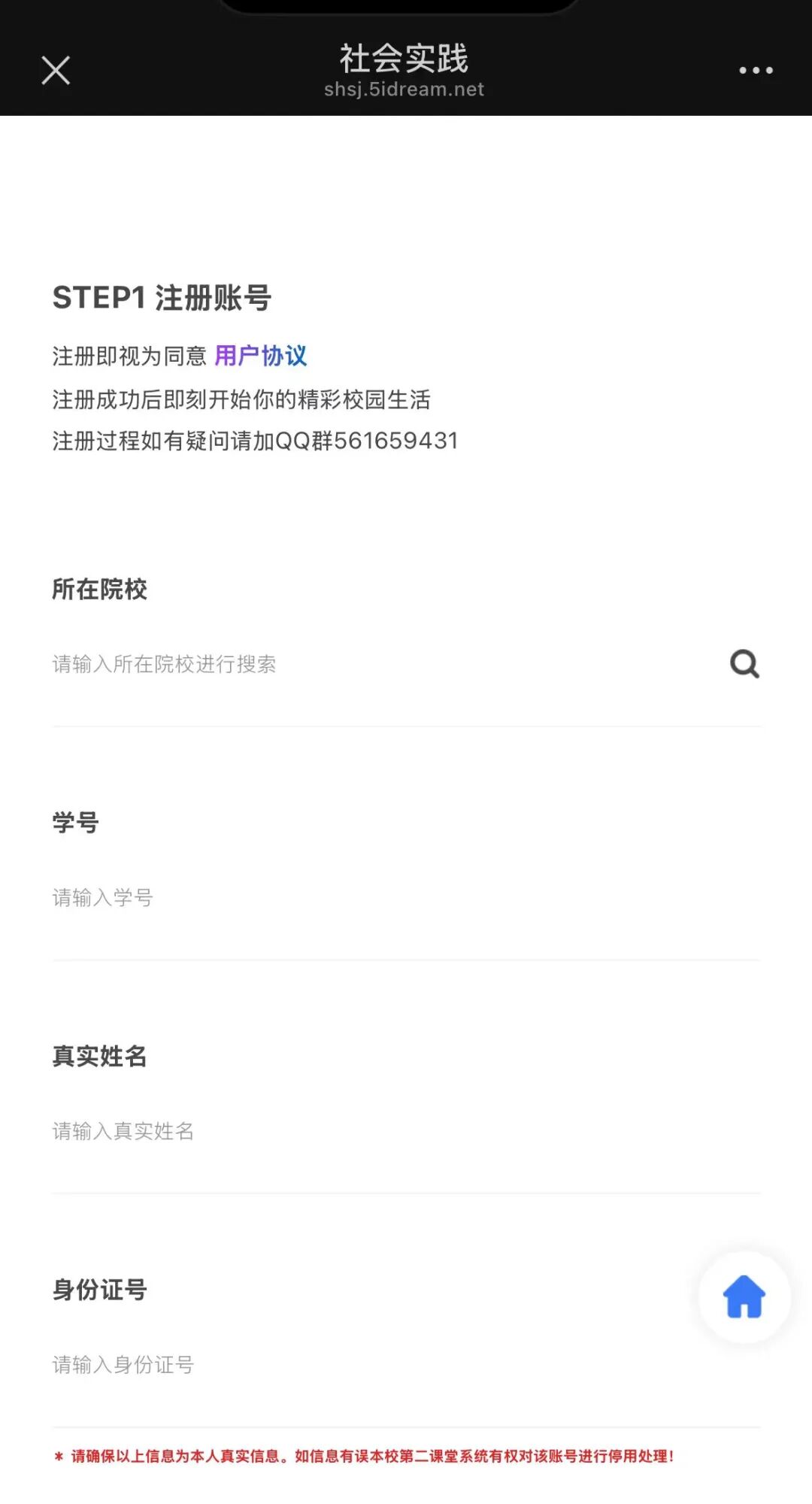
Task: Open the WeChat more options "..." icon
Action: click(755, 68)
